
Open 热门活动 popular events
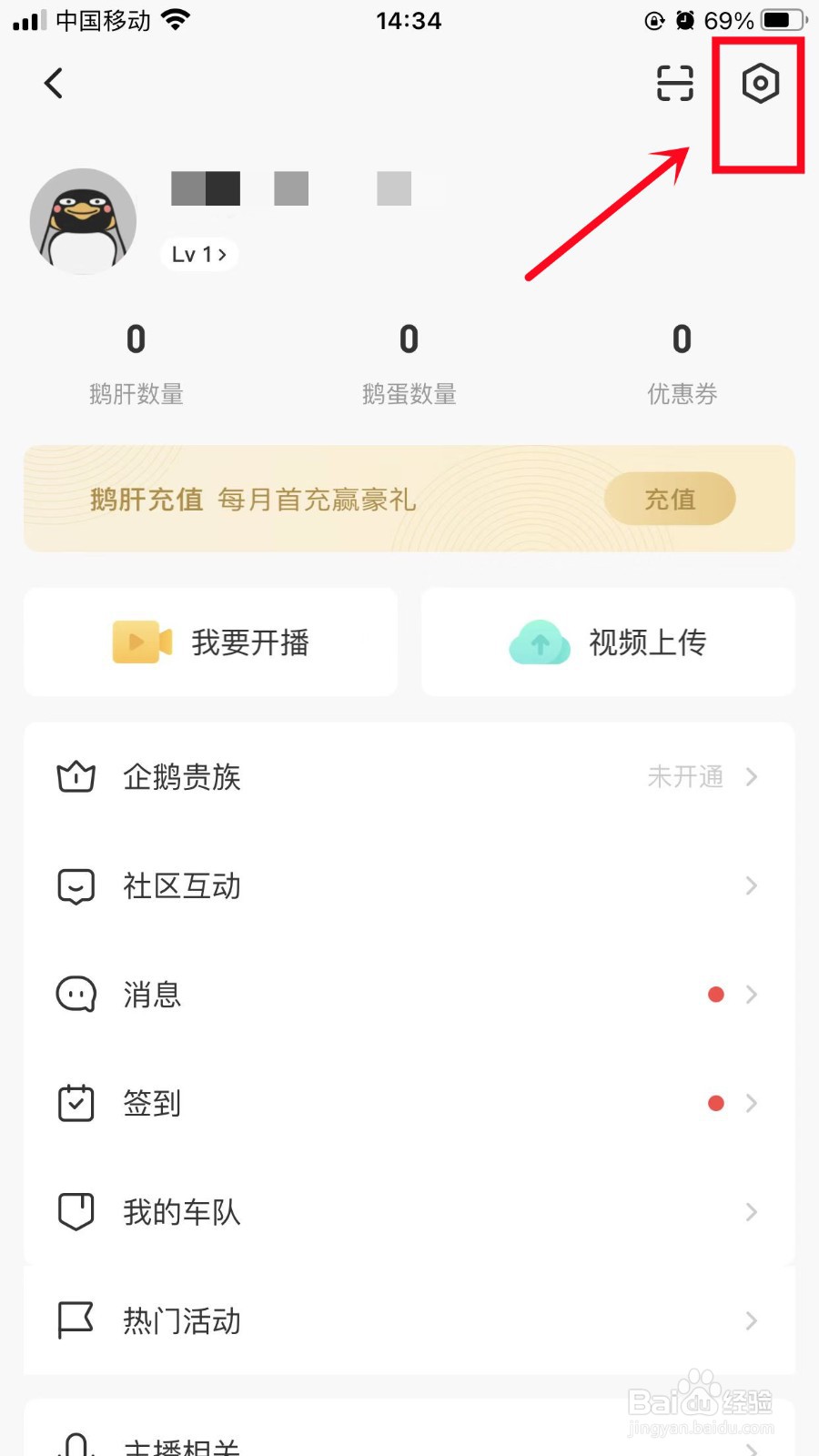409,1320
